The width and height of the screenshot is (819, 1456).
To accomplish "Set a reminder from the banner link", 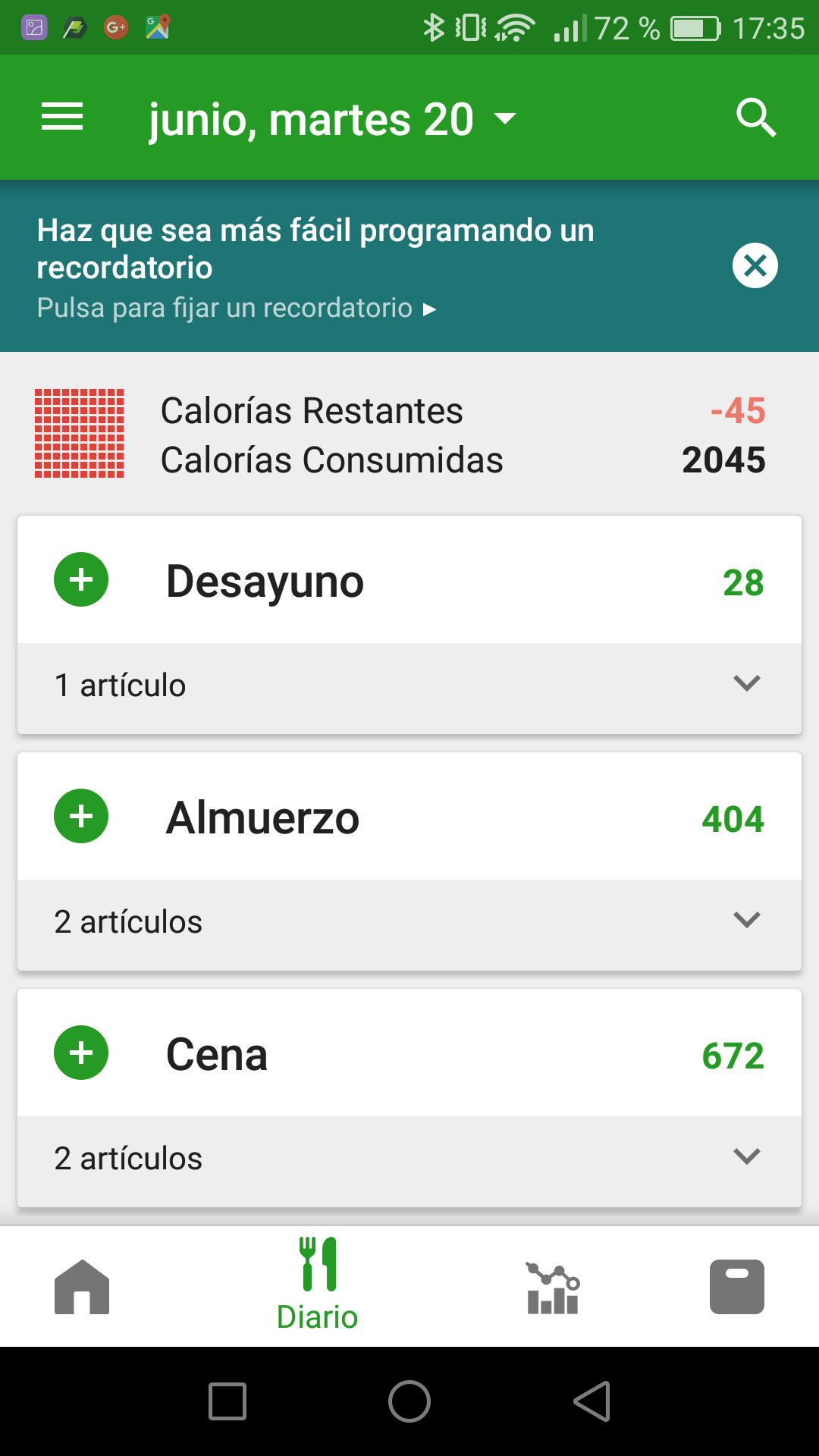I will pyautogui.click(x=237, y=309).
